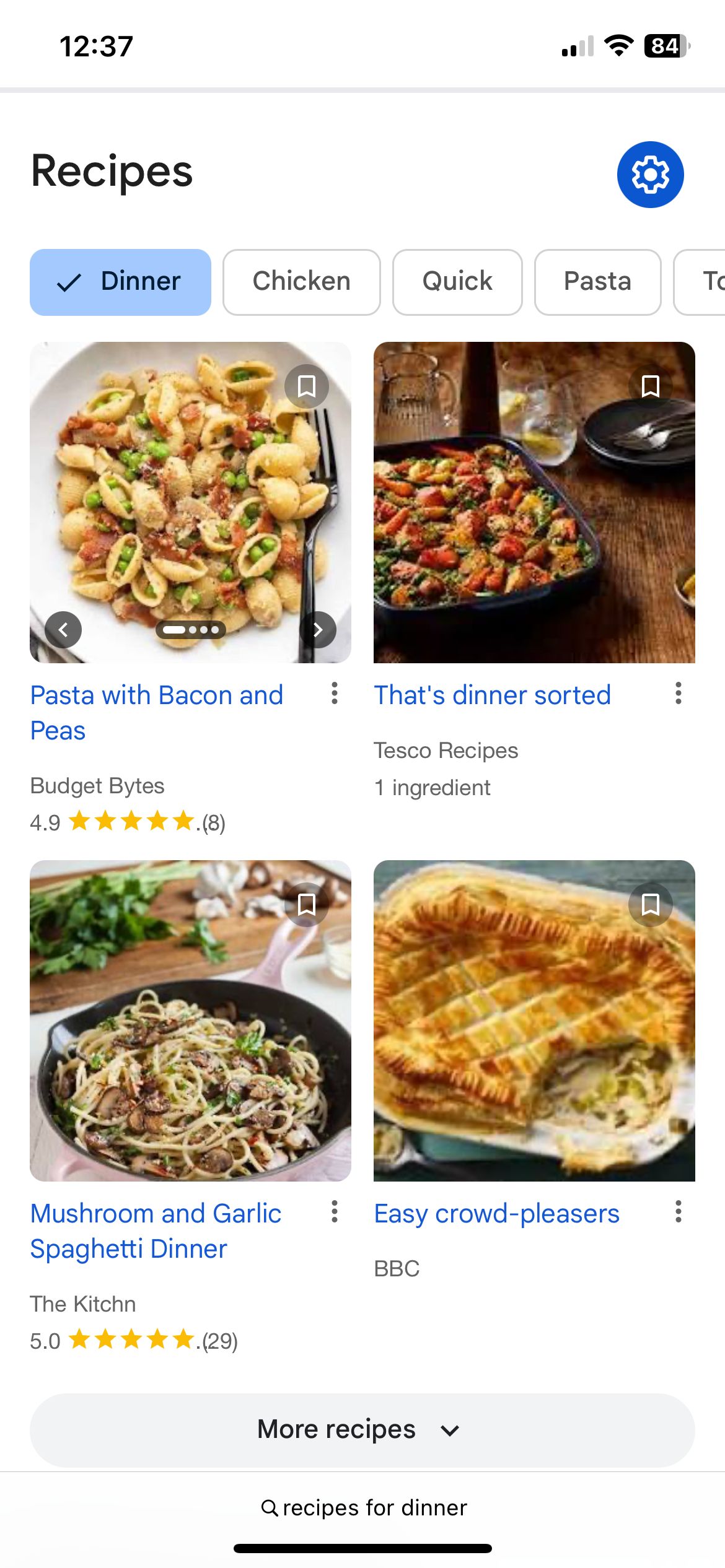Viewport: 725px width, 1568px height.
Task: Filter recipes by Chicken
Action: [301, 282]
